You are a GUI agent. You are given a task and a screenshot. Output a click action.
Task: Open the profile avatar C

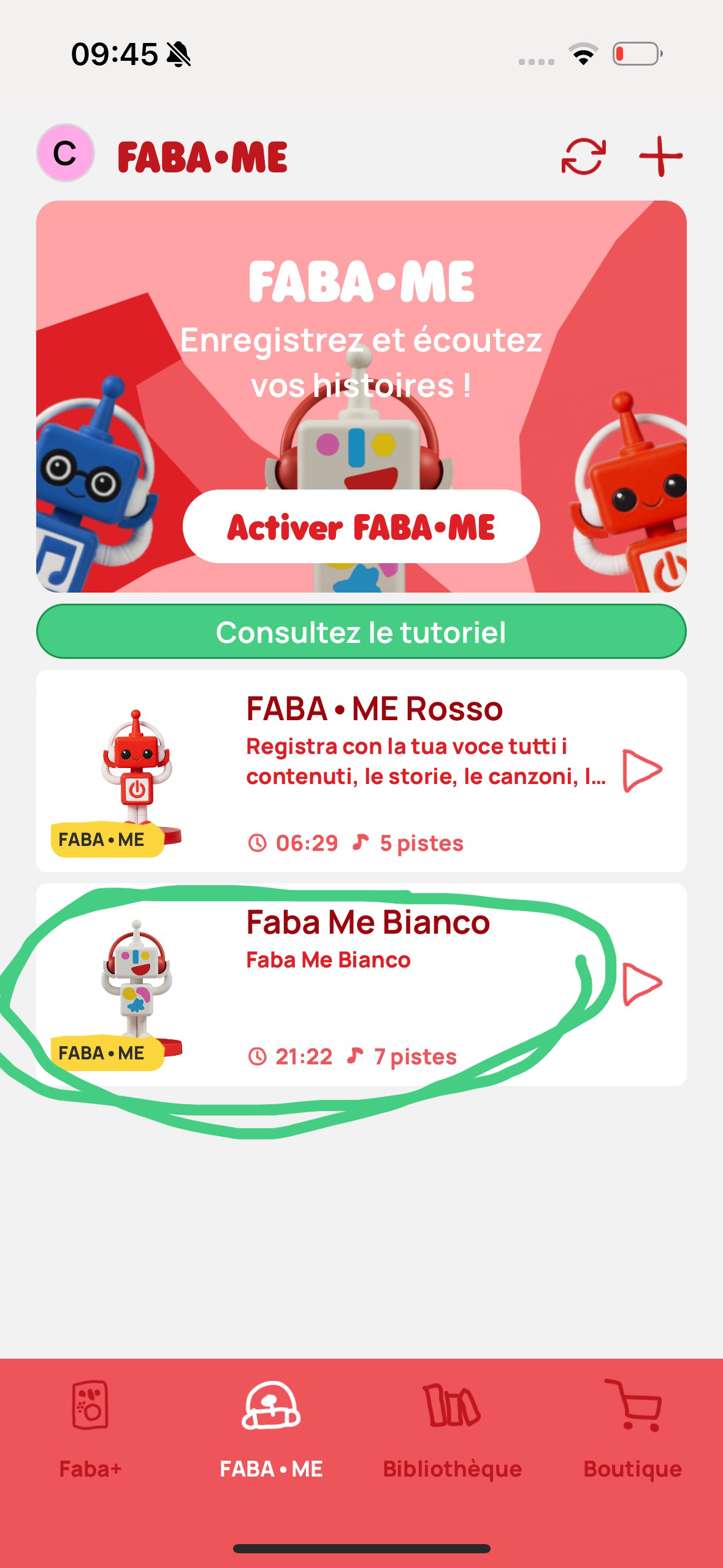(x=66, y=153)
